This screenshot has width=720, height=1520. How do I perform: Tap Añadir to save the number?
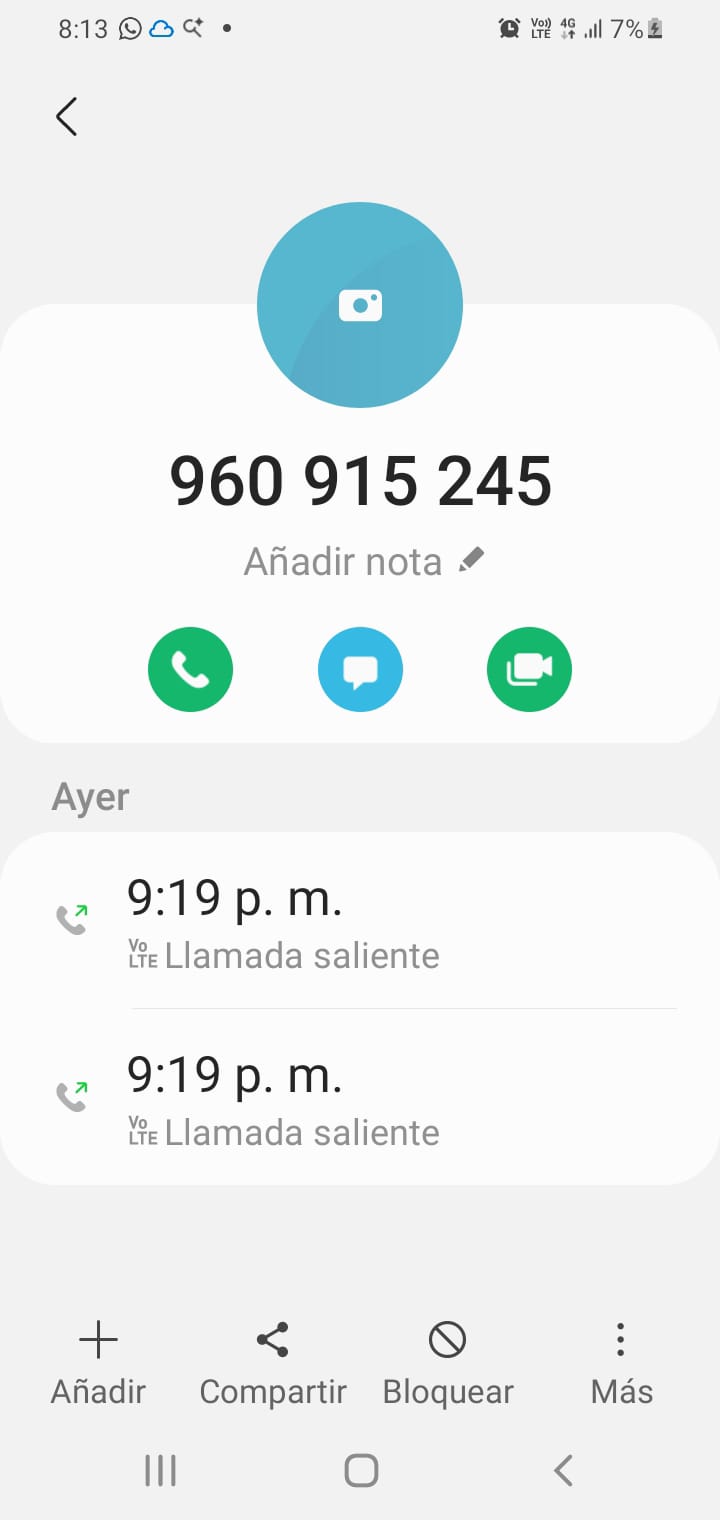pyautogui.click(x=98, y=1362)
